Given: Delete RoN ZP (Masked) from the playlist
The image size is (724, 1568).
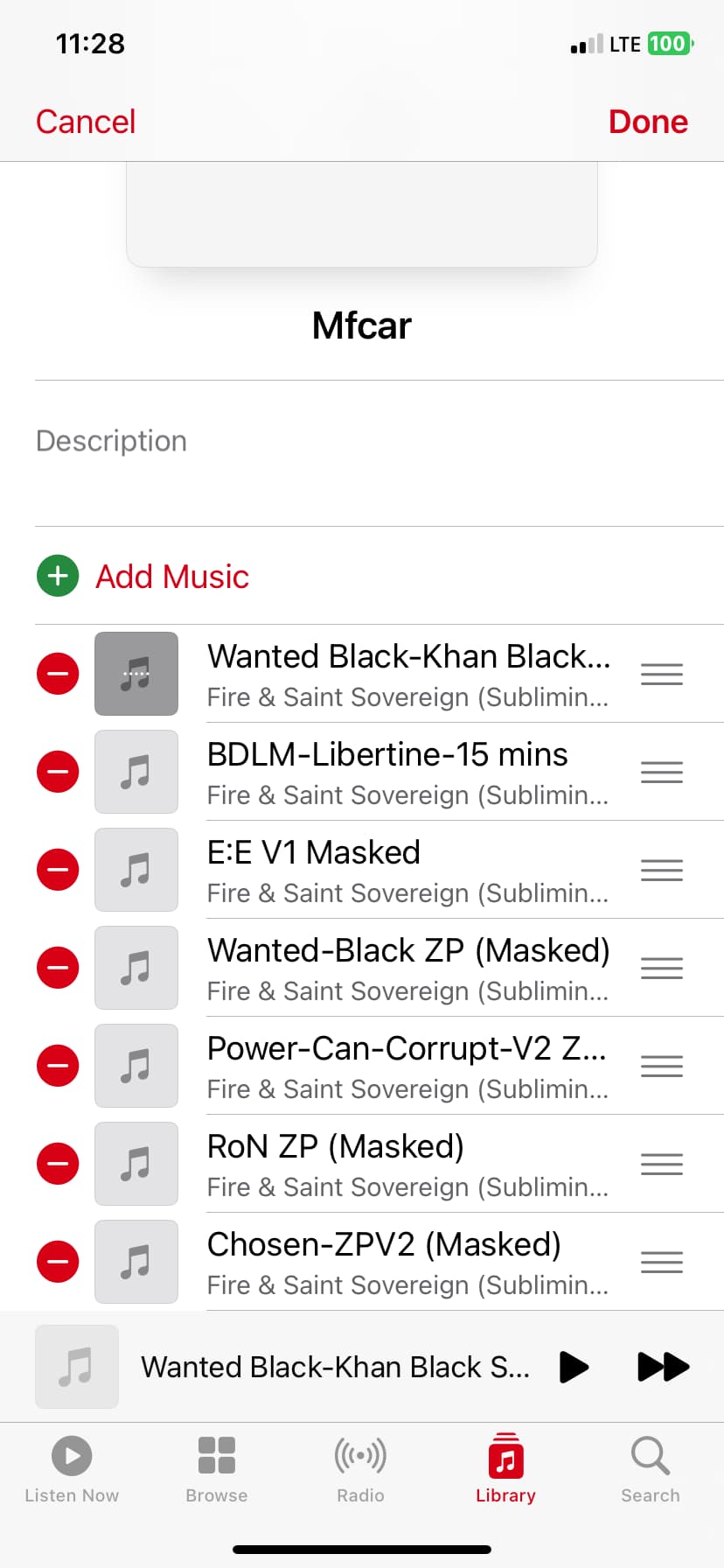Looking at the screenshot, I should coord(58,1164).
